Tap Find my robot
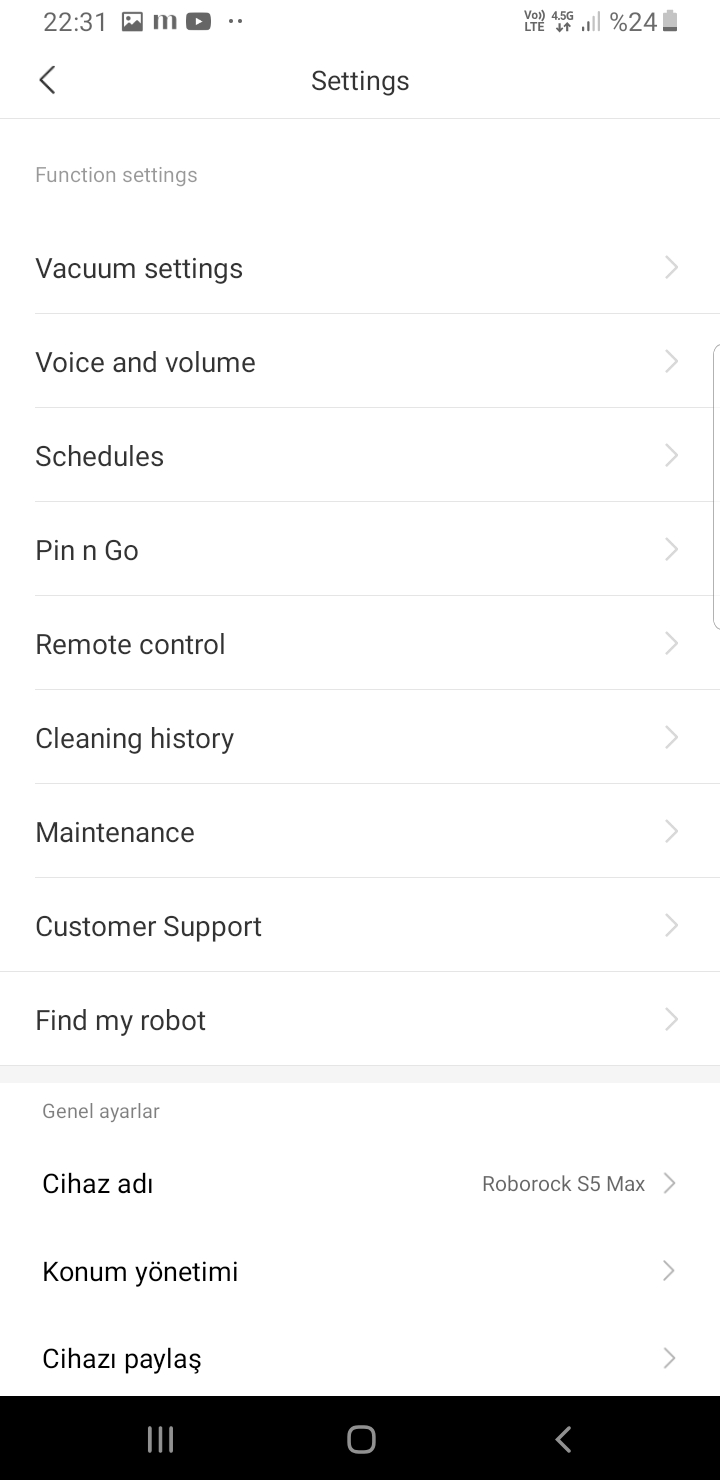This screenshot has height=1480, width=720. (360, 1019)
